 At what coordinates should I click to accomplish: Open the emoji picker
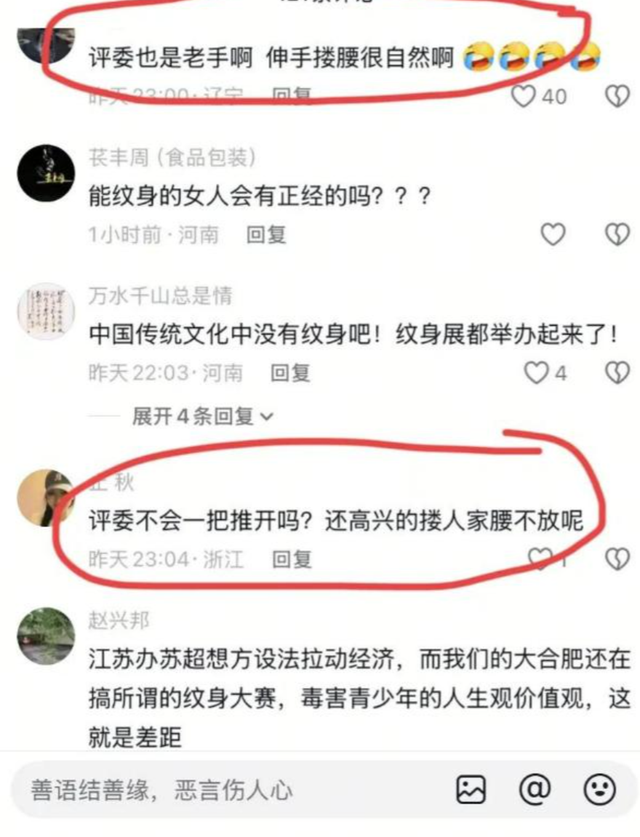[599, 789]
